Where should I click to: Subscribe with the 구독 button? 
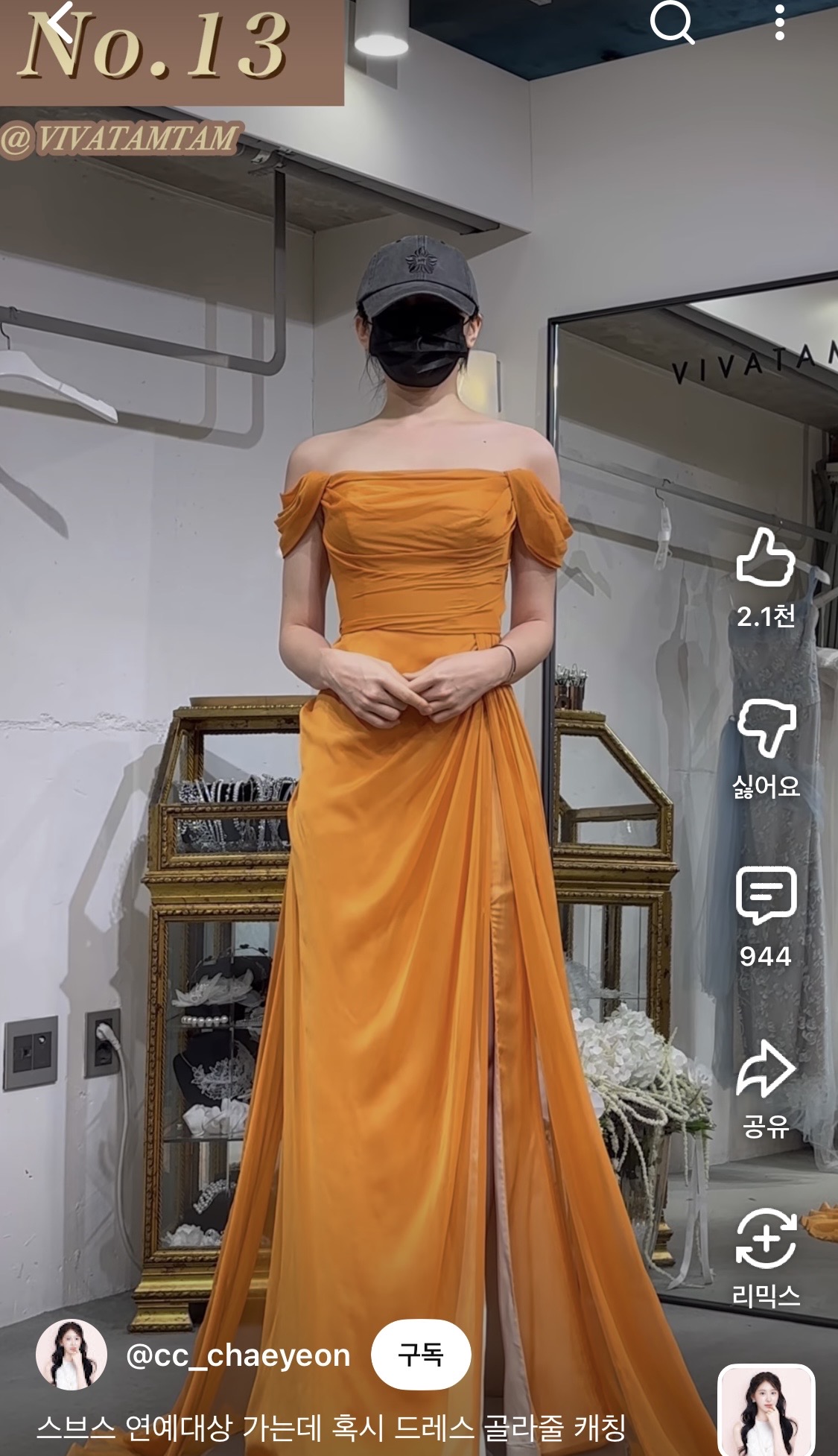pyautogui.click(x=421, y=1354)
